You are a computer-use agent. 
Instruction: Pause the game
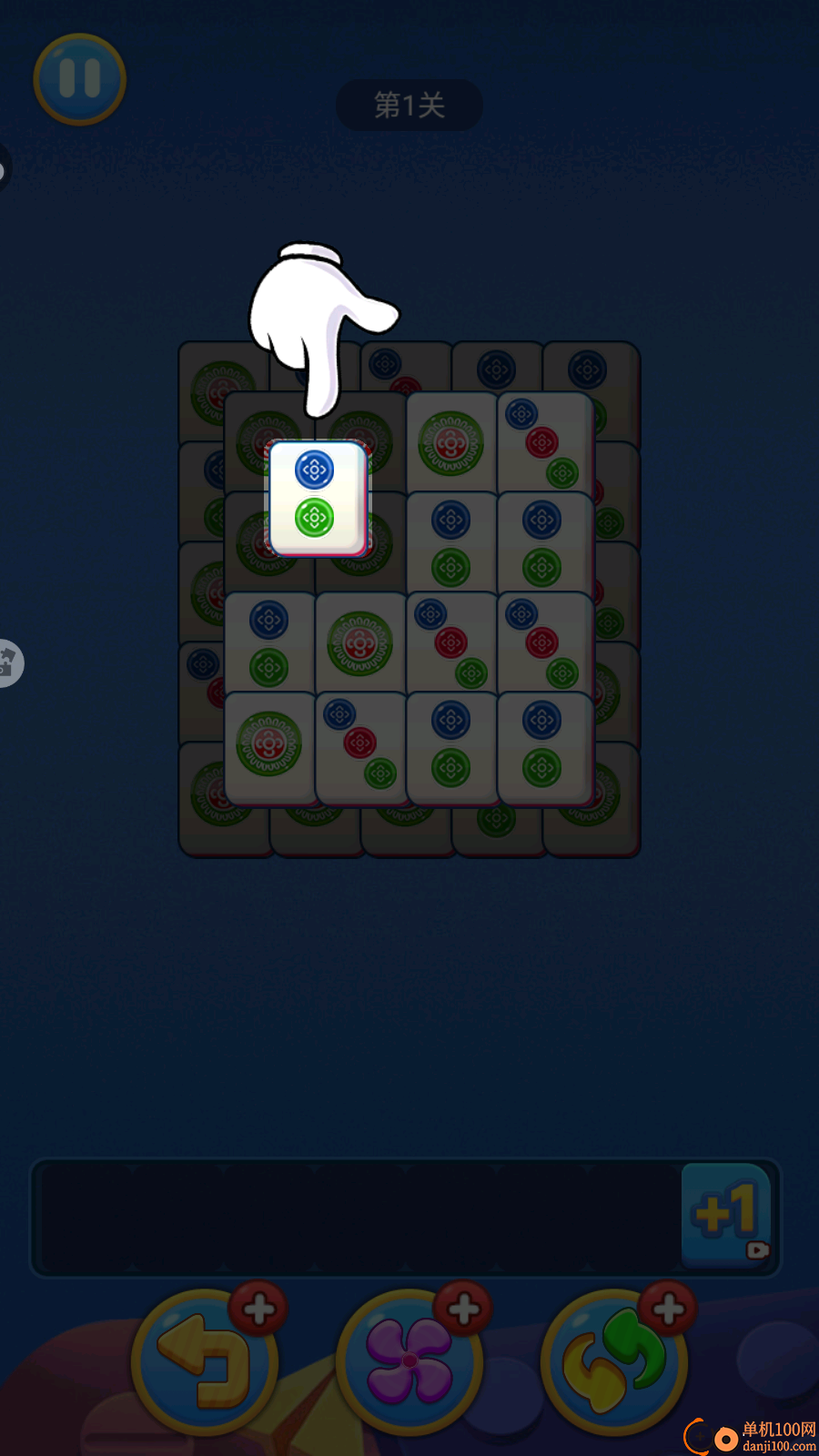click(79, 79)
